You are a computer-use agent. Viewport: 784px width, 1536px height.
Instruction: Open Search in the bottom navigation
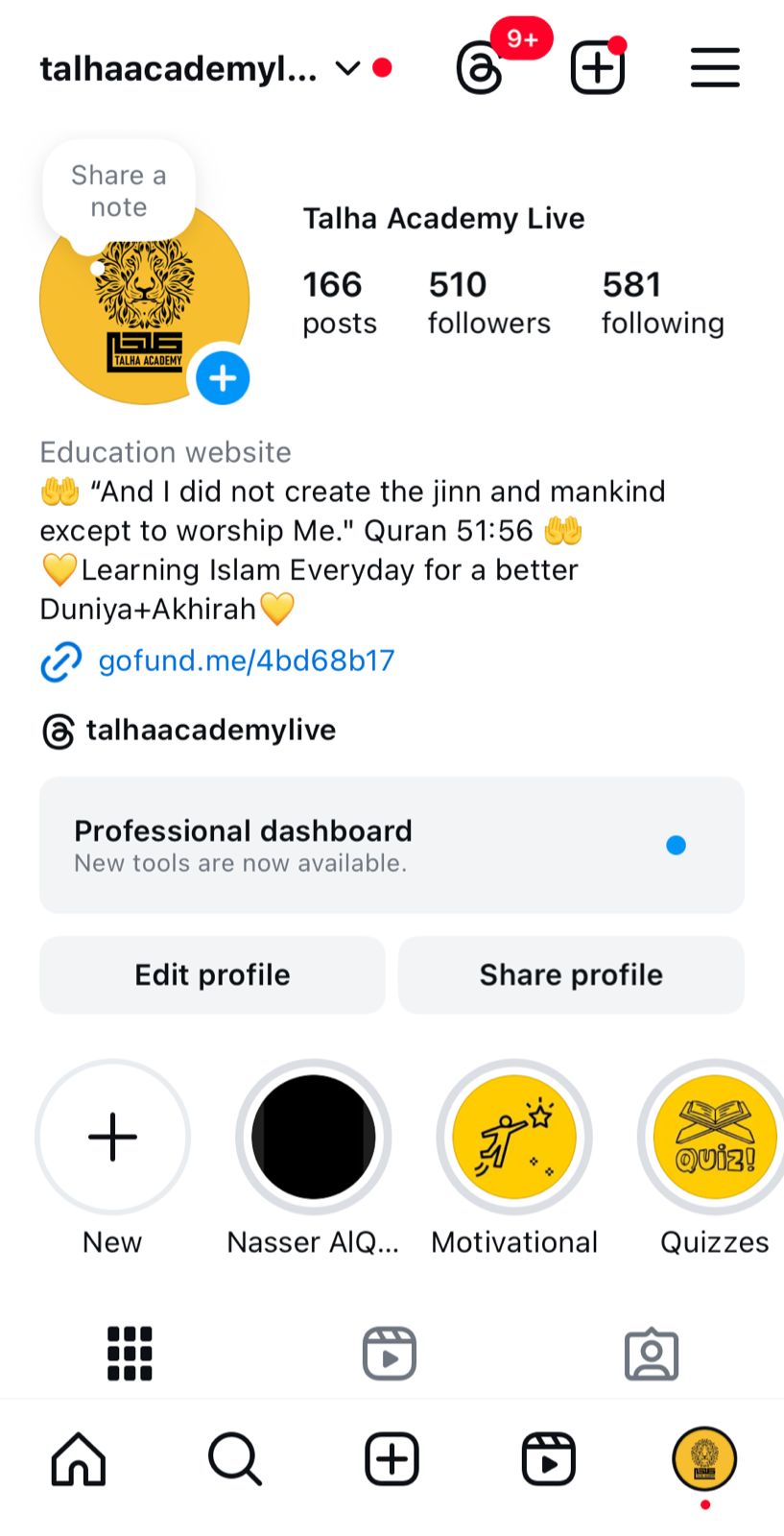point(235,1459)
